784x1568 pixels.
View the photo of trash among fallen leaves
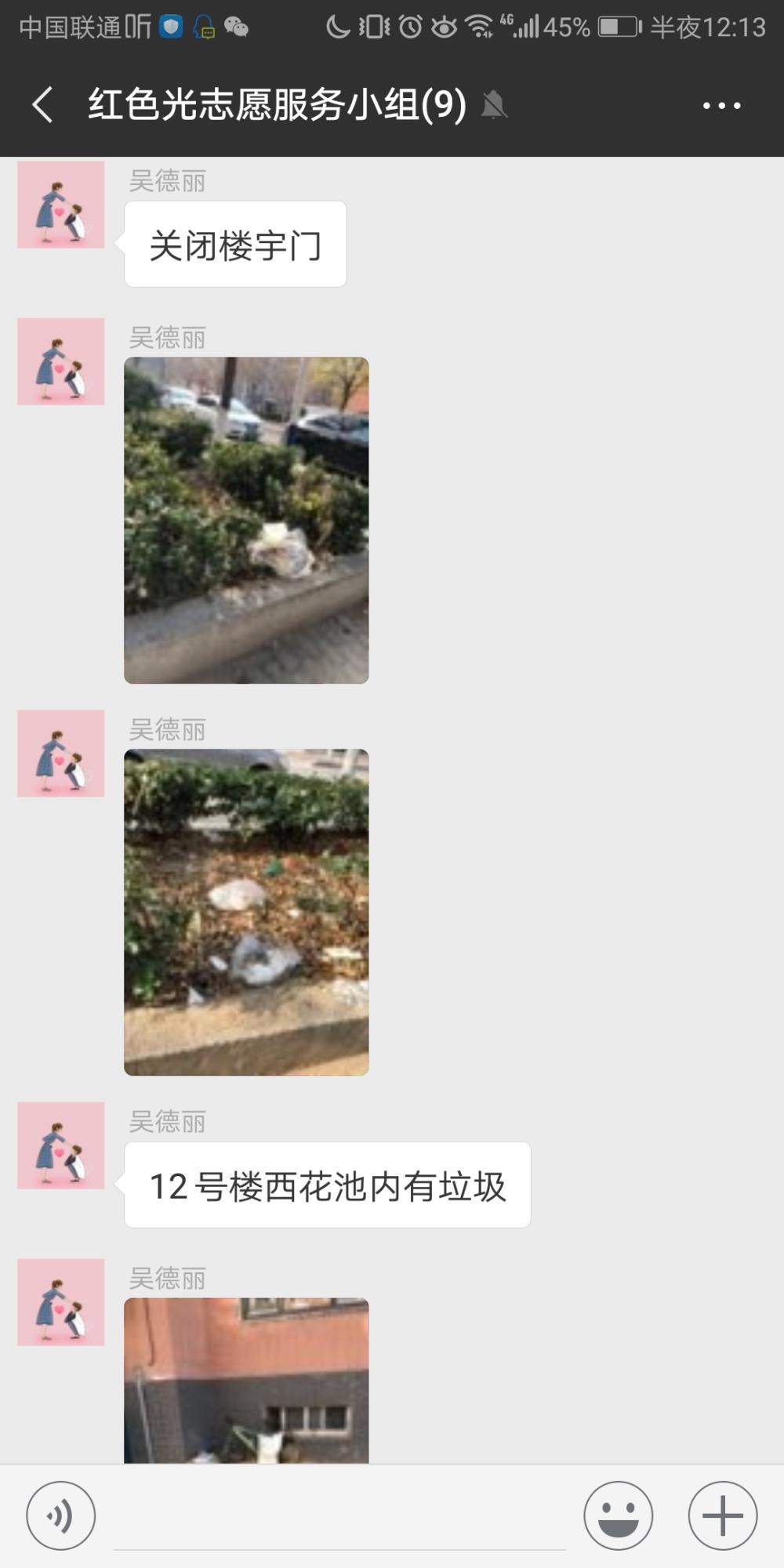click(x=246, y=913)
